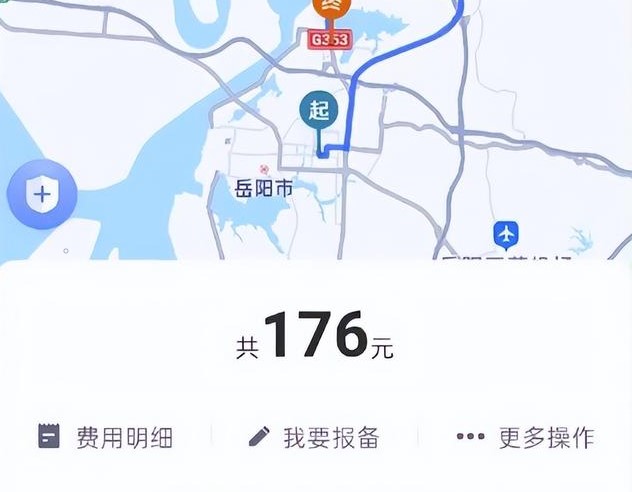Tap 我要报备 to file a report
This screenshot has width=632, height=492.
[x=314, y=437]
